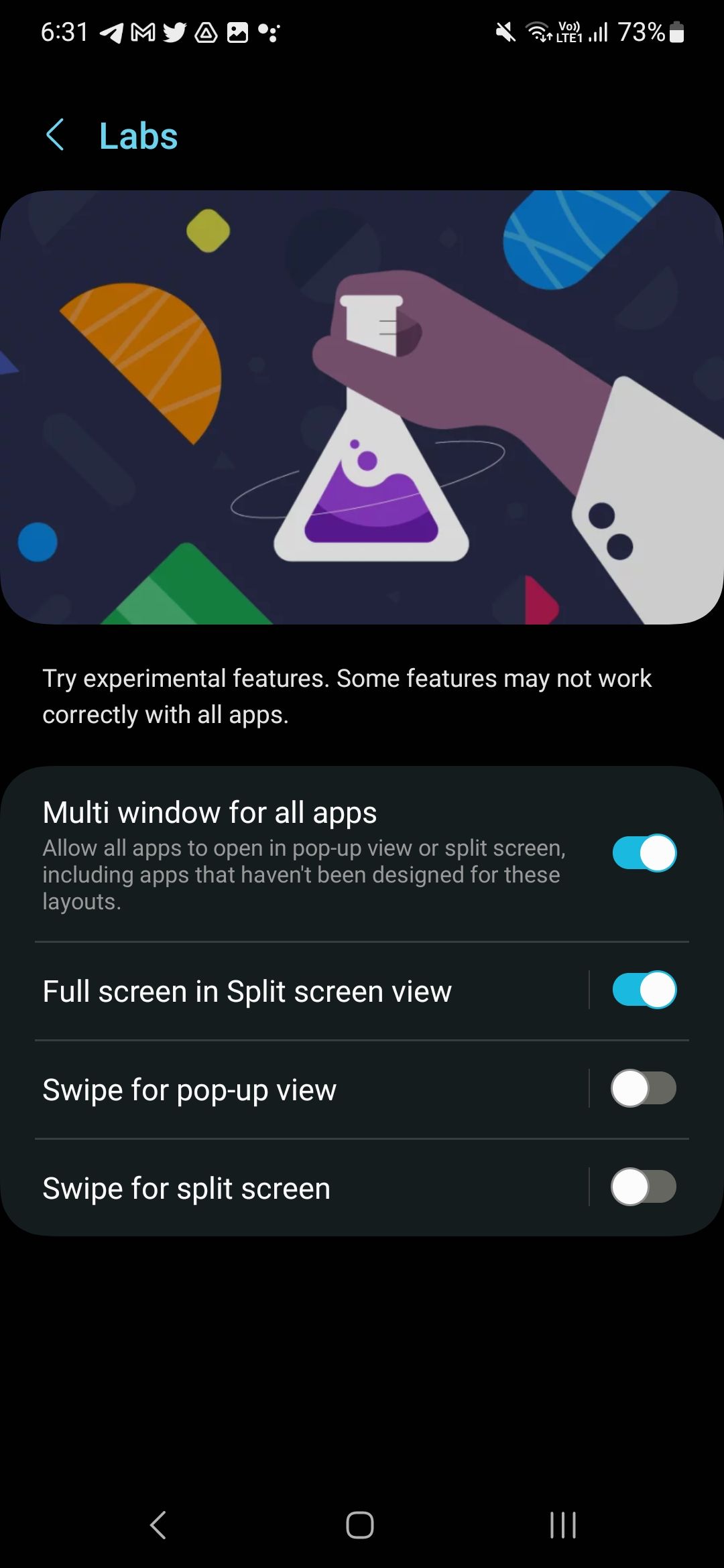Tap the Photos notification icon
This screenshot has width=724, height=1568.
tap(237, 30)
